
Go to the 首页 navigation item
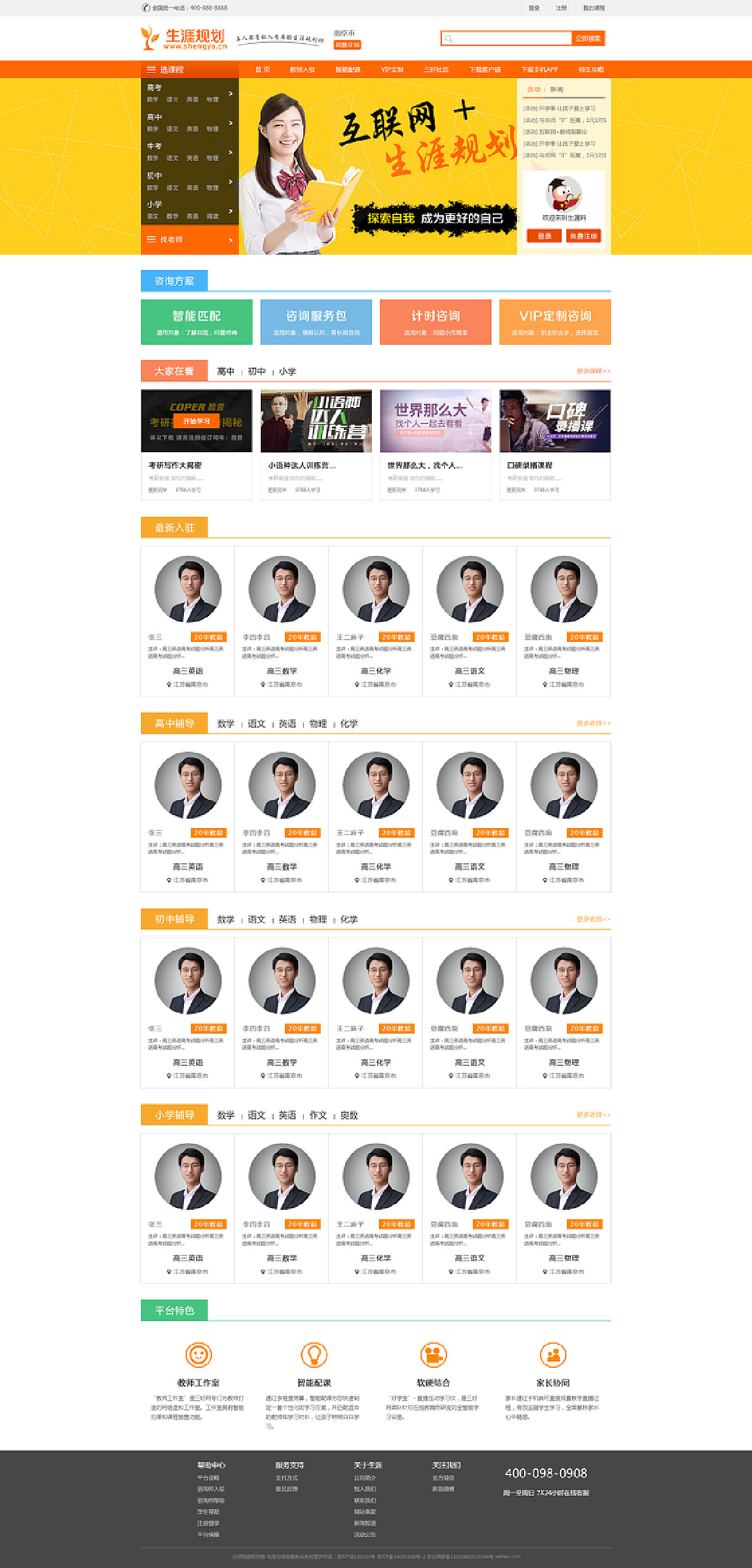[x=263, y=69]
